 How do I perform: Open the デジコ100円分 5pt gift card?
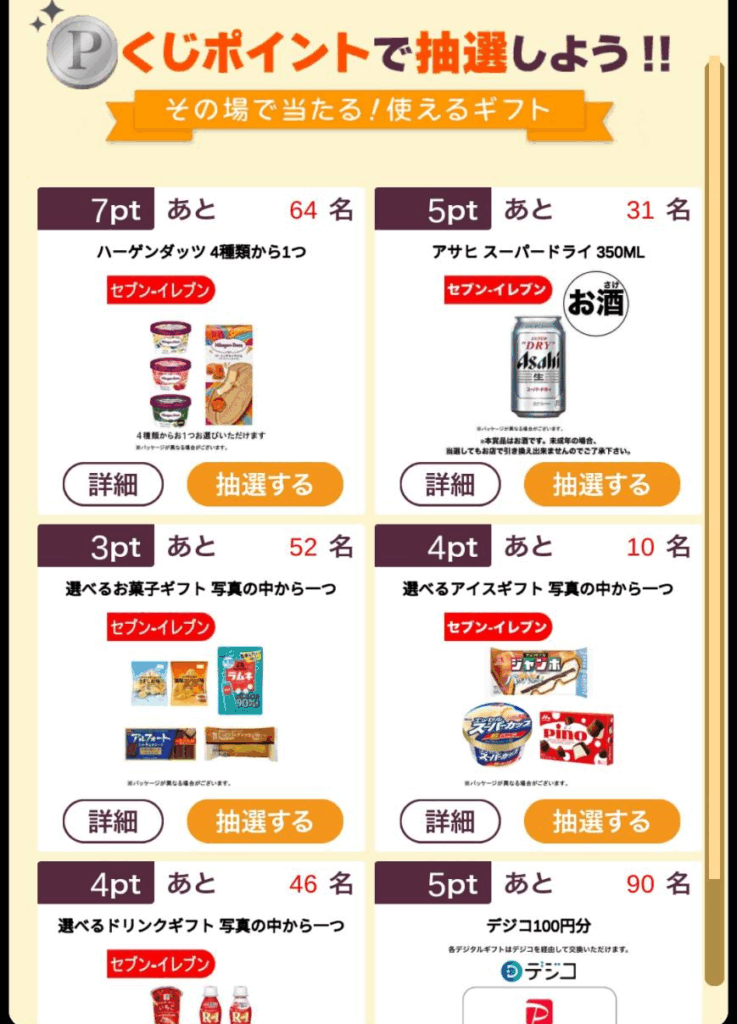(x=539, y=926)
